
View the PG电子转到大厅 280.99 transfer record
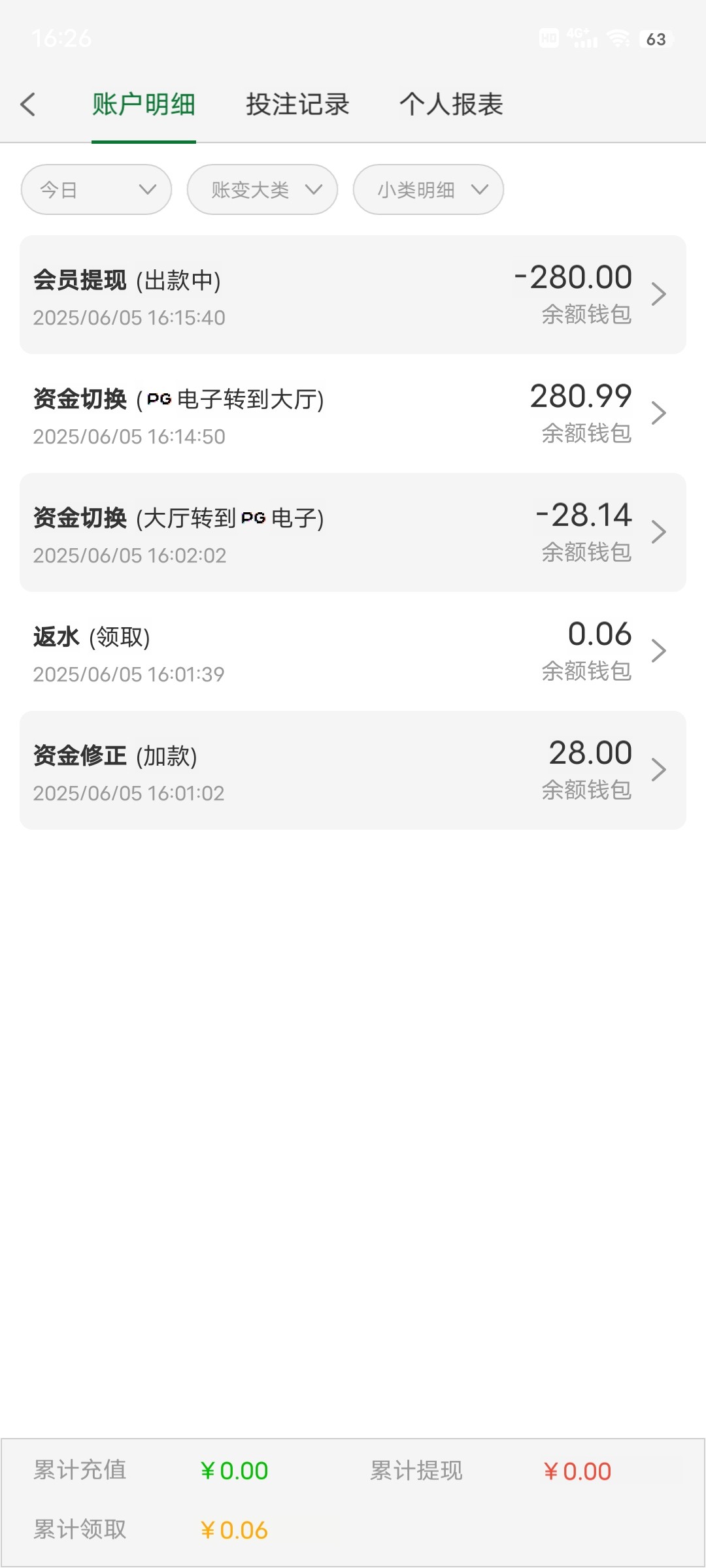point(353,414)
